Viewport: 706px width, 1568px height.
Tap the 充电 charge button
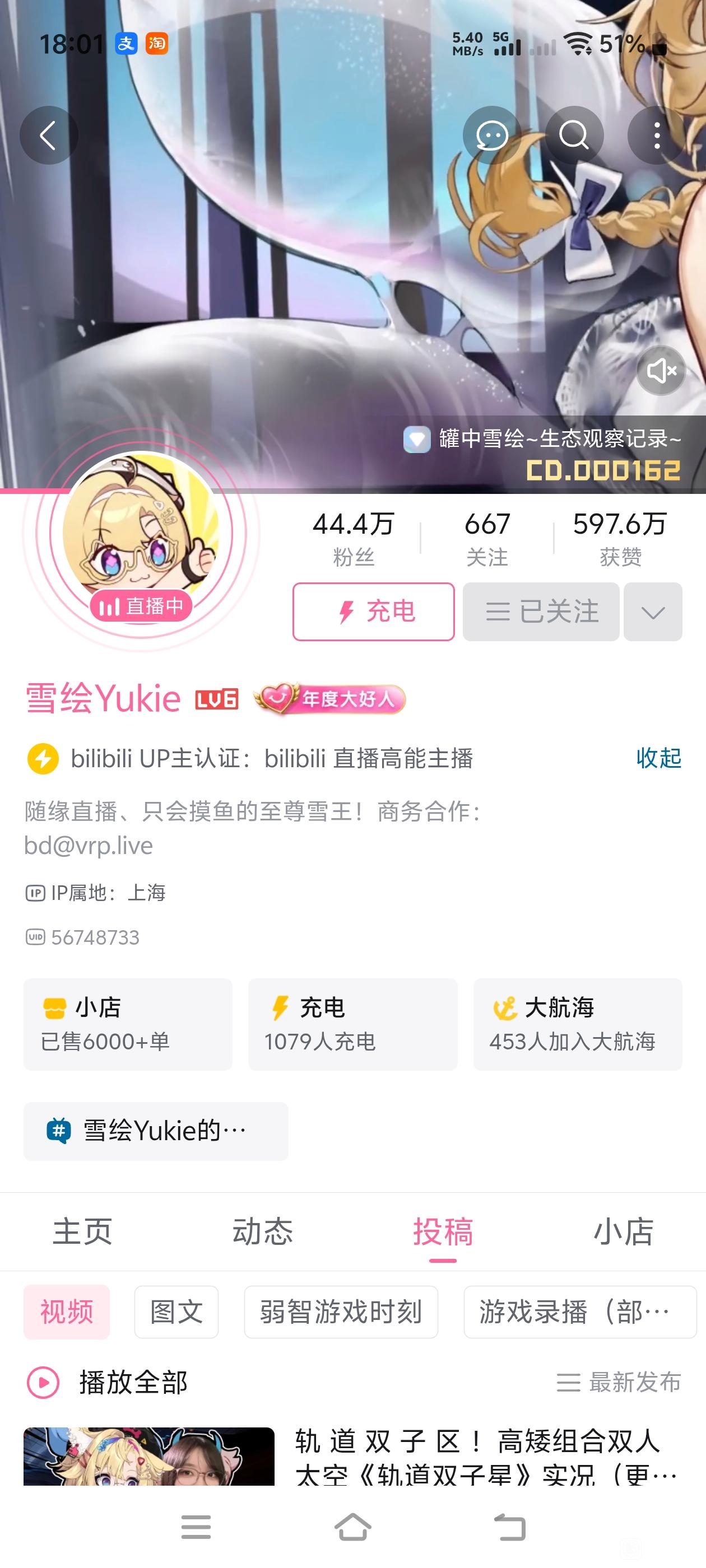point(373,612)
